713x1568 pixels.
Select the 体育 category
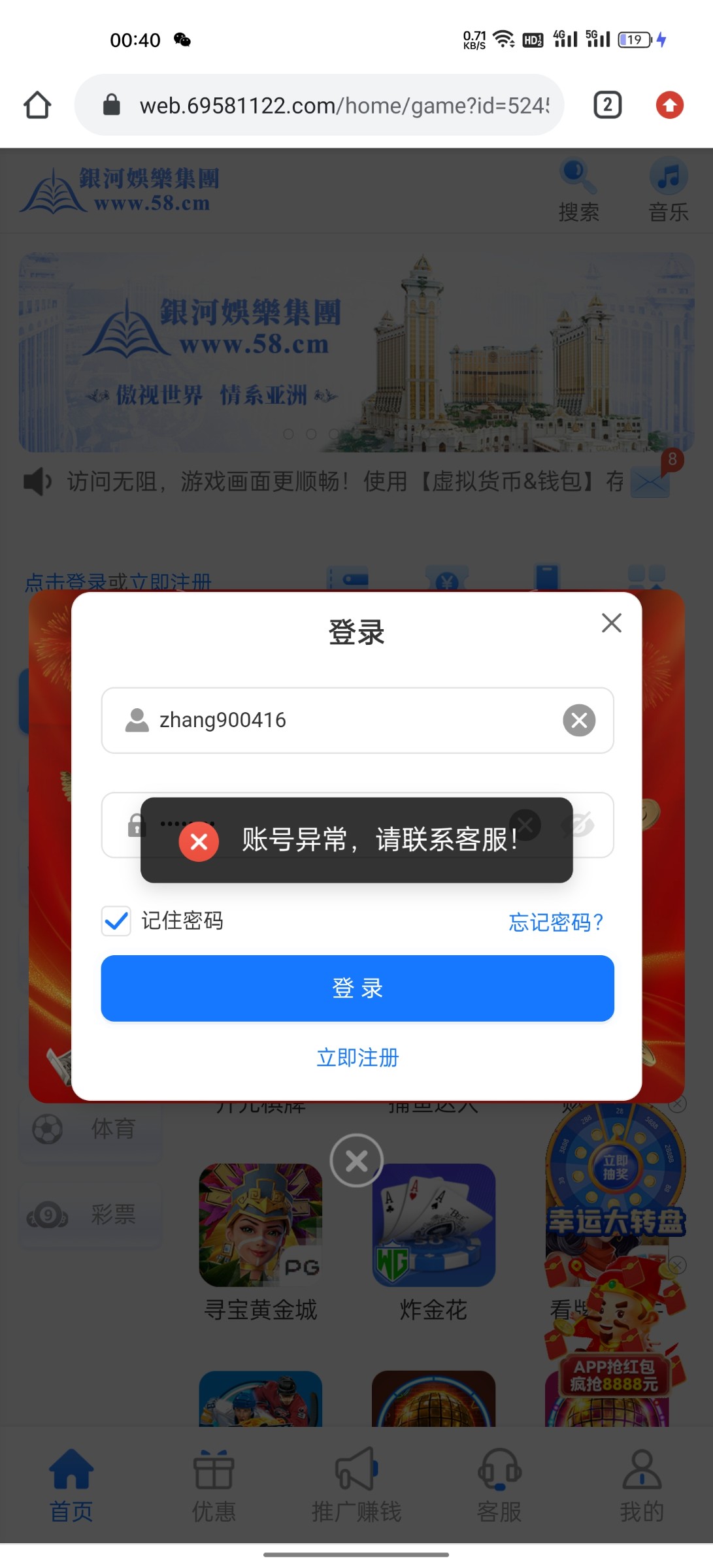click(90, 1128)
